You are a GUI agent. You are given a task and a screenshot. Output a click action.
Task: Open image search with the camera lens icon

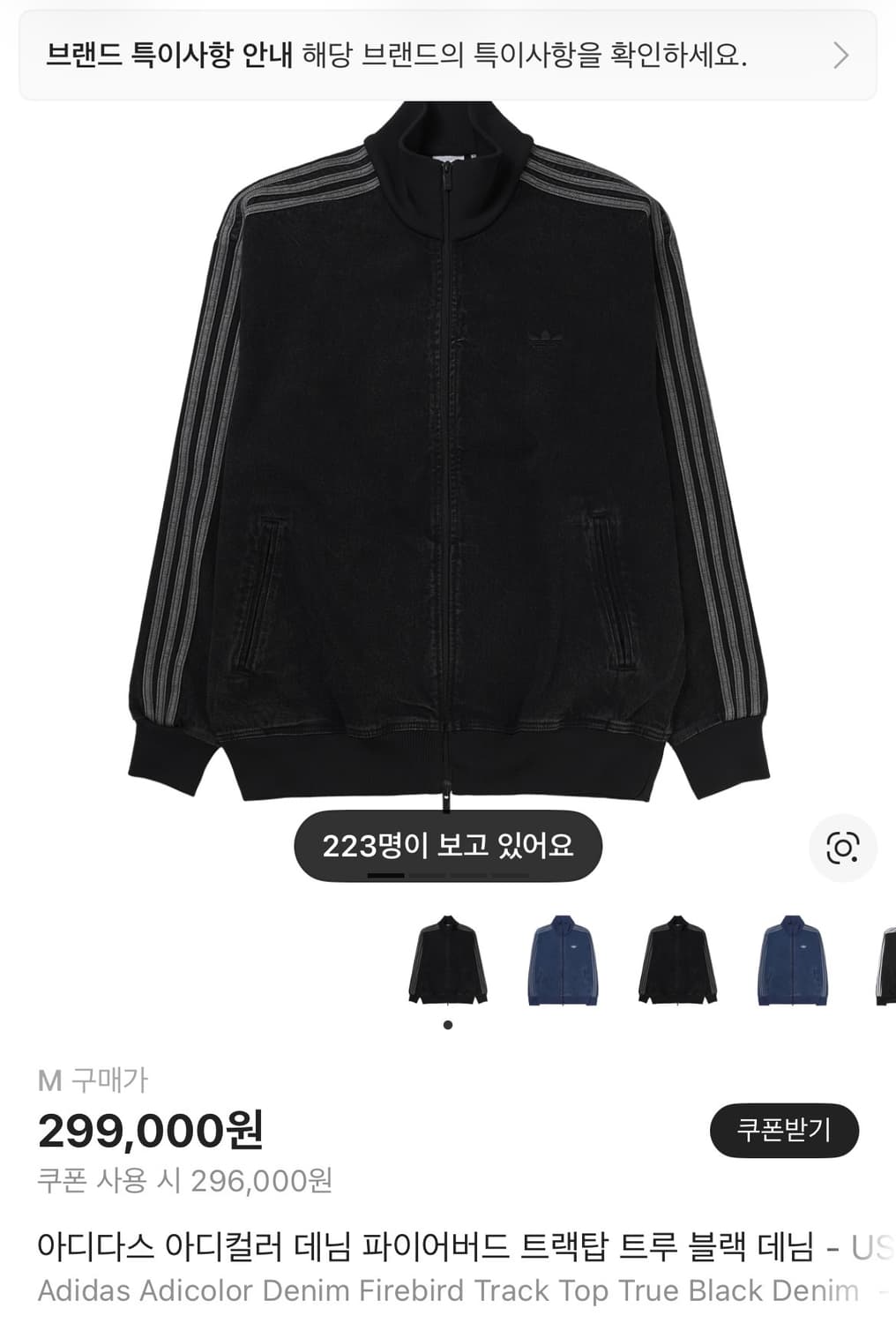coord(844,848)
